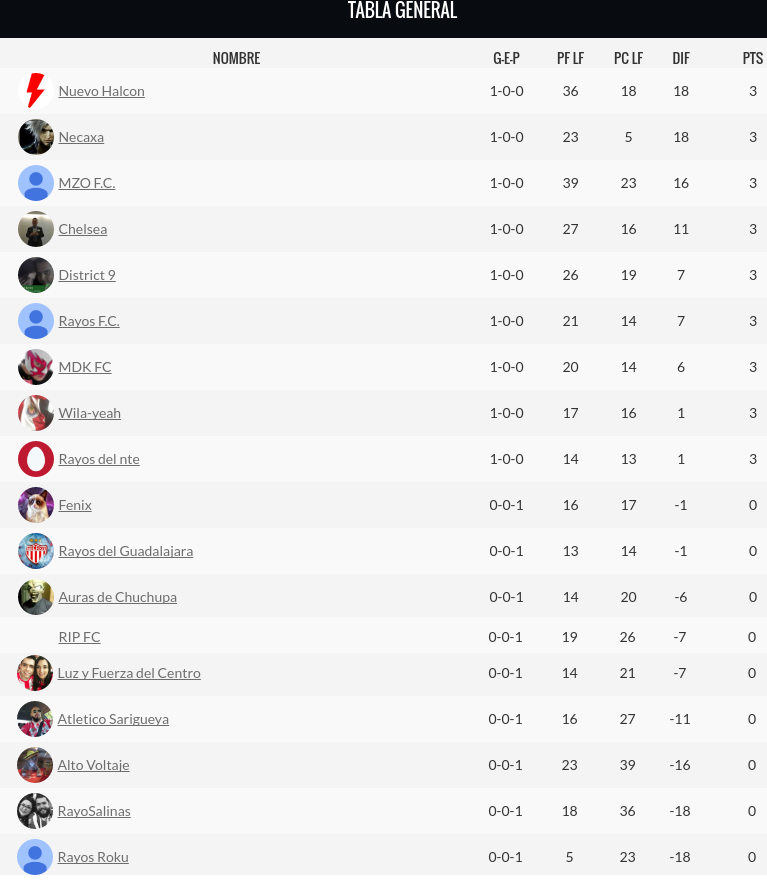Screen dimensions: 767x884
Task: Open the RIP FC team link
Action: pyautogui.click(x=80, y=637)
